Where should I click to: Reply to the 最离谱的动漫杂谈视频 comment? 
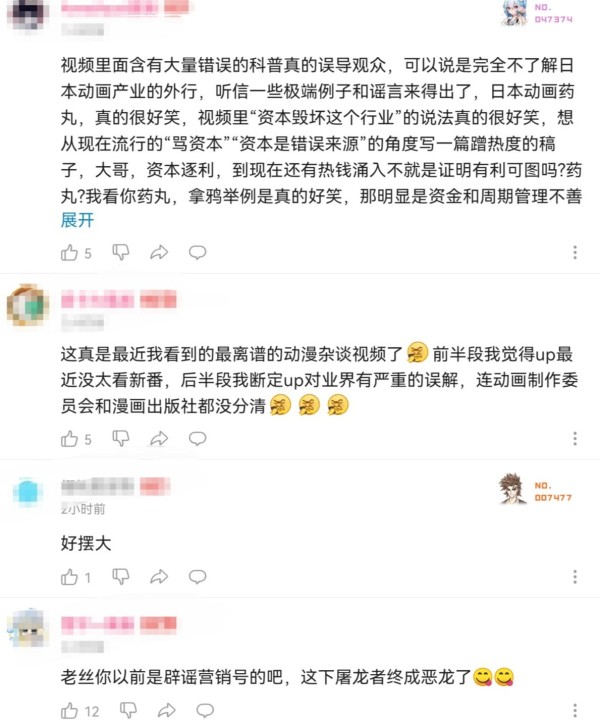click(x=199, y=439)
